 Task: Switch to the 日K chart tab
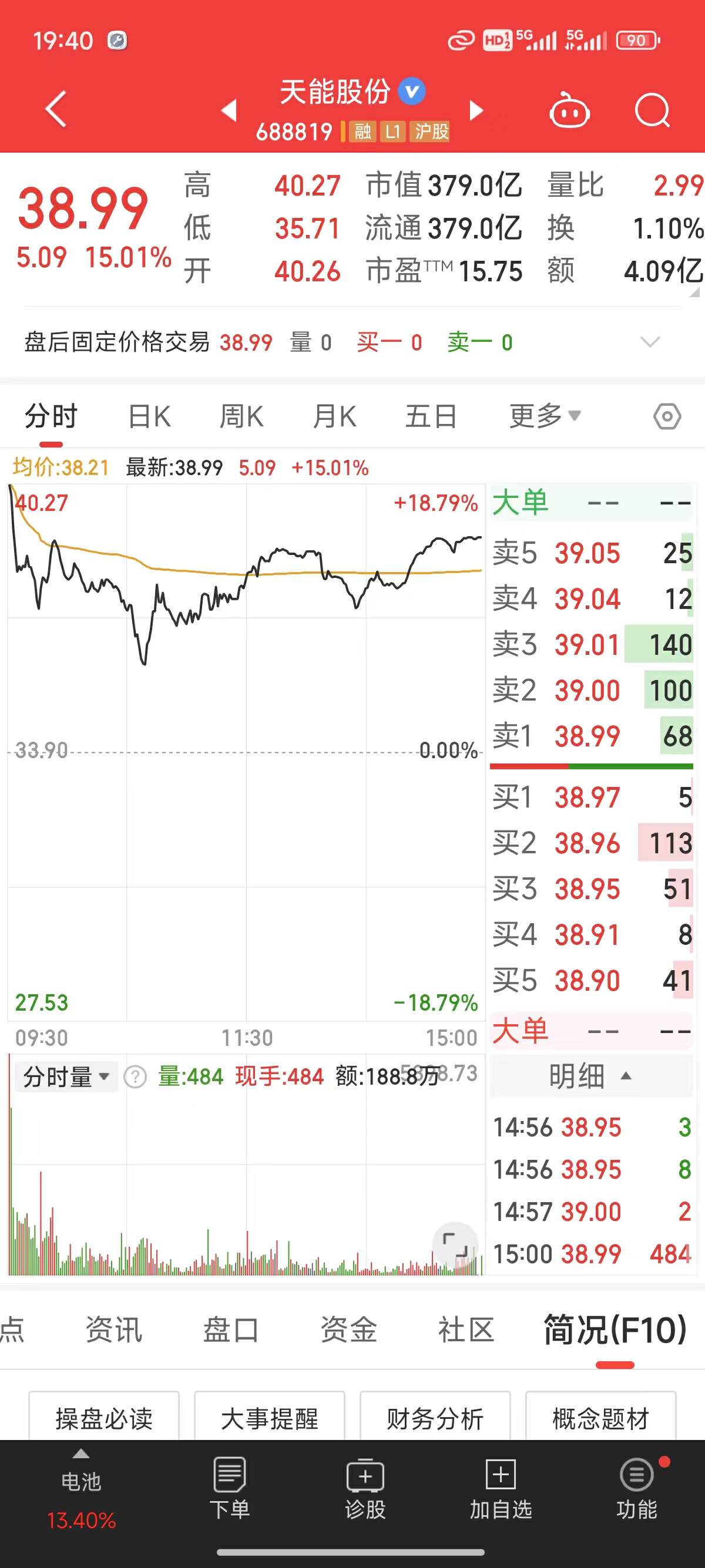(x=149, y=417)
